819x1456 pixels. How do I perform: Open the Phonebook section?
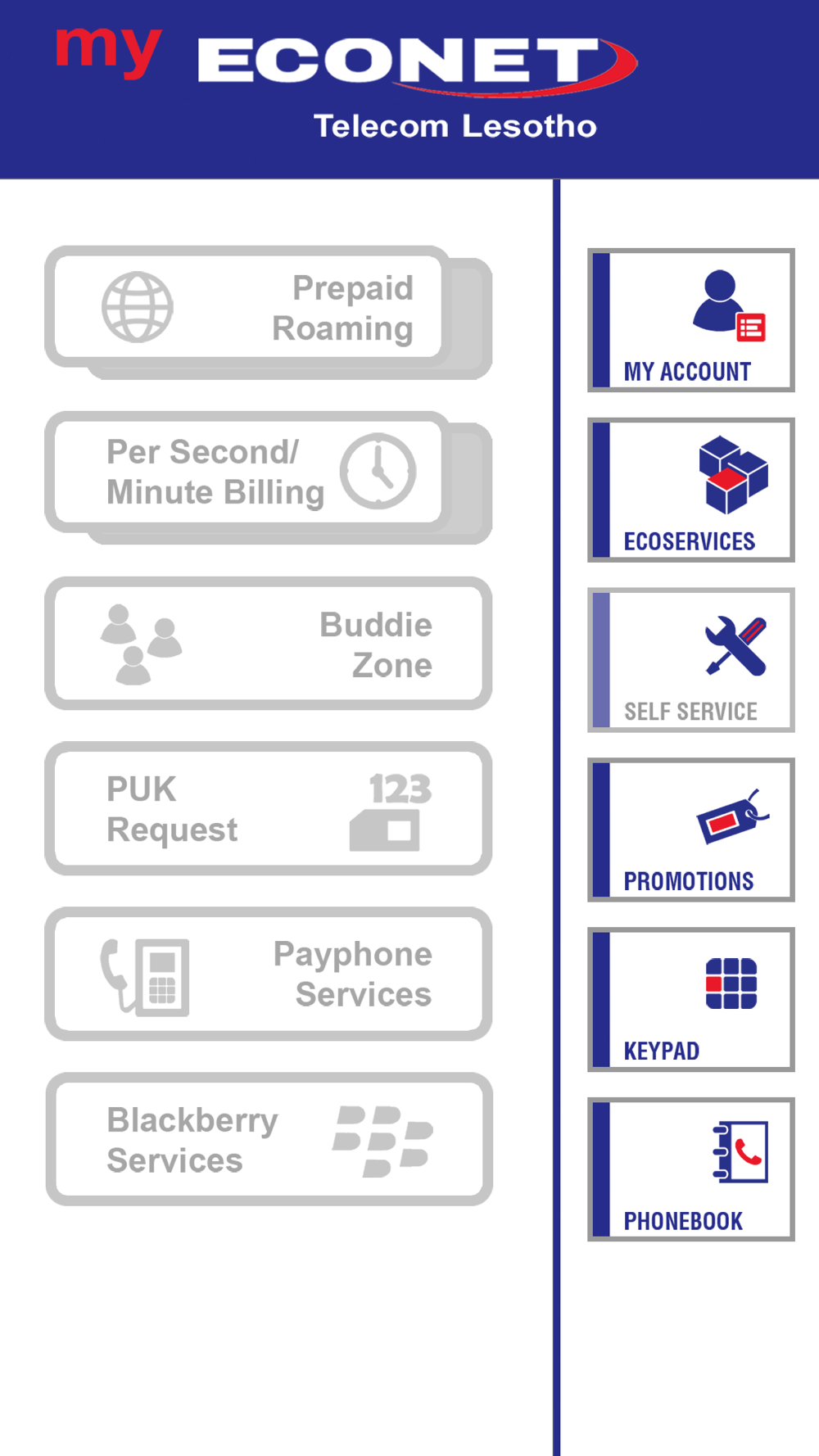click(691, 1169)
